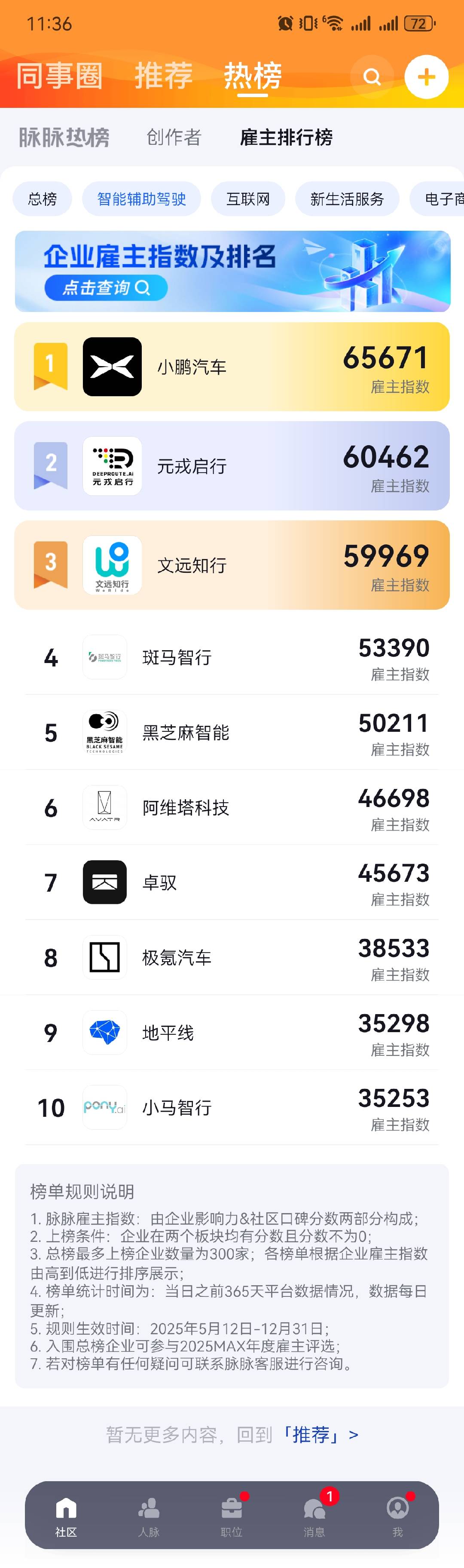Tap the 「推荐」 link at the bottom
This screenshot has height=1568, width=464.
[x=318, y=1435]
